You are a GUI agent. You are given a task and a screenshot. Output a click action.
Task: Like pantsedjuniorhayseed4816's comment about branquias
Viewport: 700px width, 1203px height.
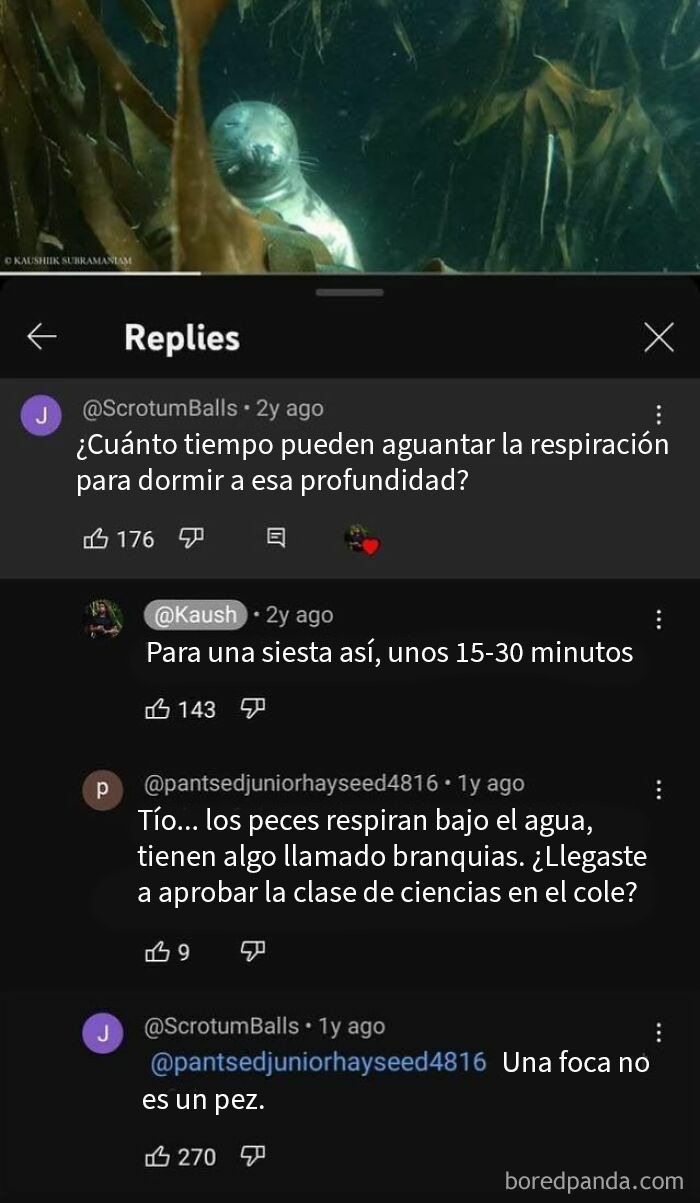point(157,952)
